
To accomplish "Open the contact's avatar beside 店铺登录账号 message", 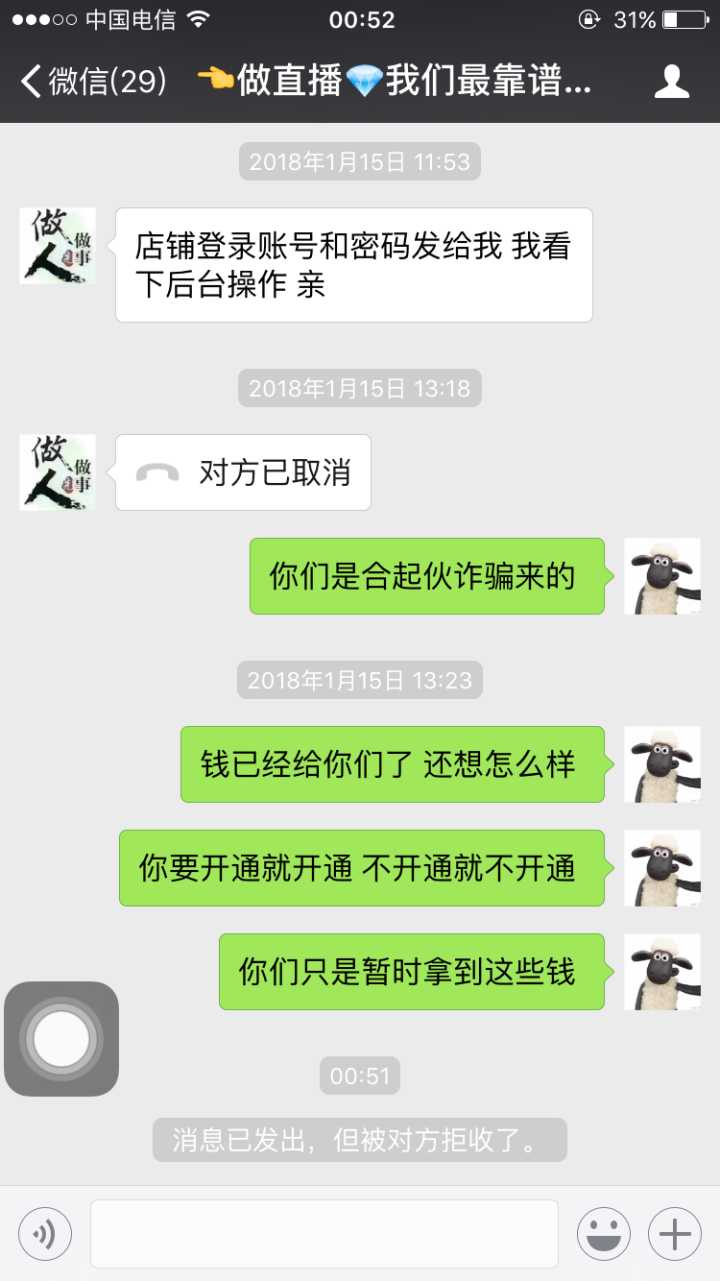I will pyautogui.click(x=58, y=246).
